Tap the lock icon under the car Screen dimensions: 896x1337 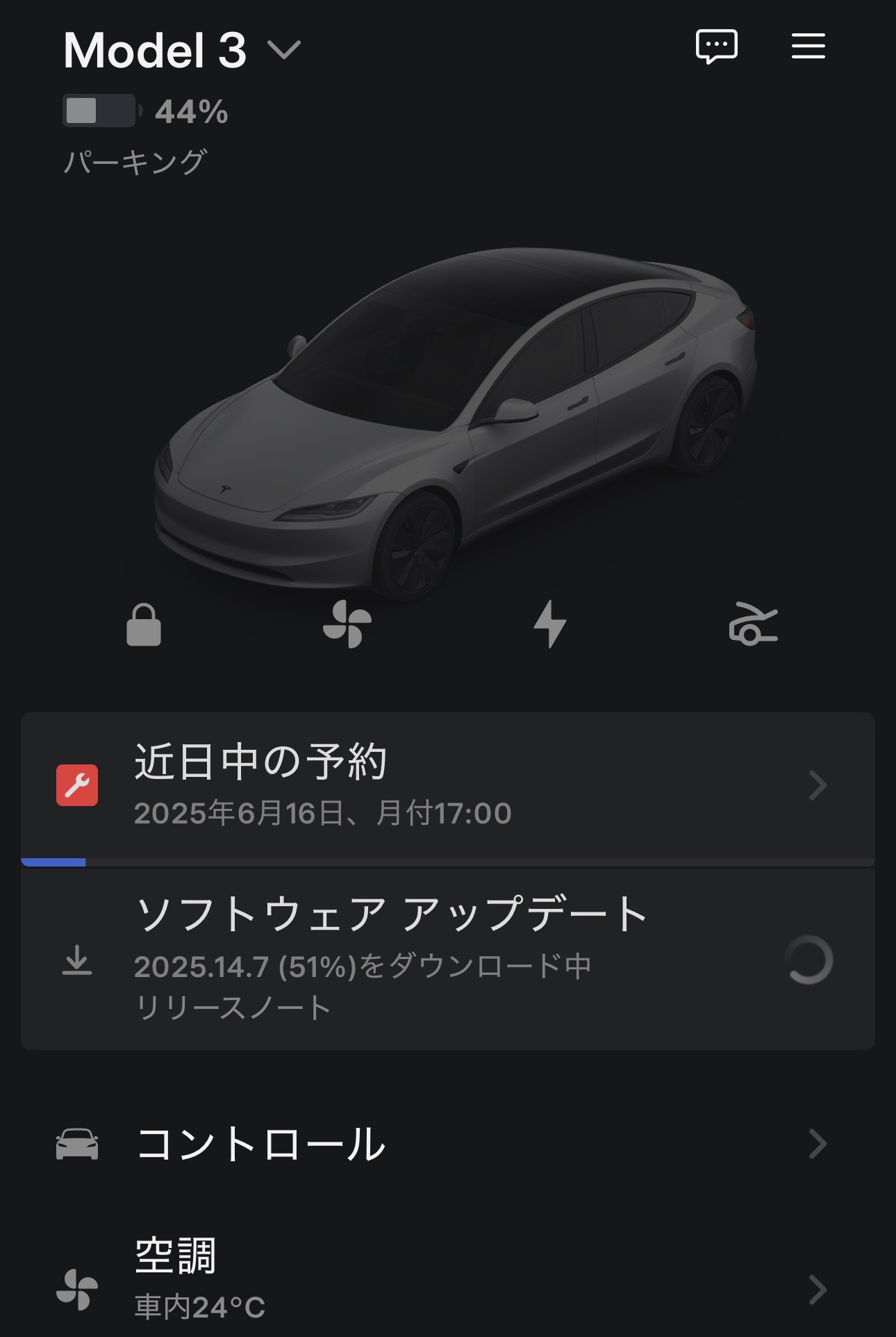[x=144, y=624]
